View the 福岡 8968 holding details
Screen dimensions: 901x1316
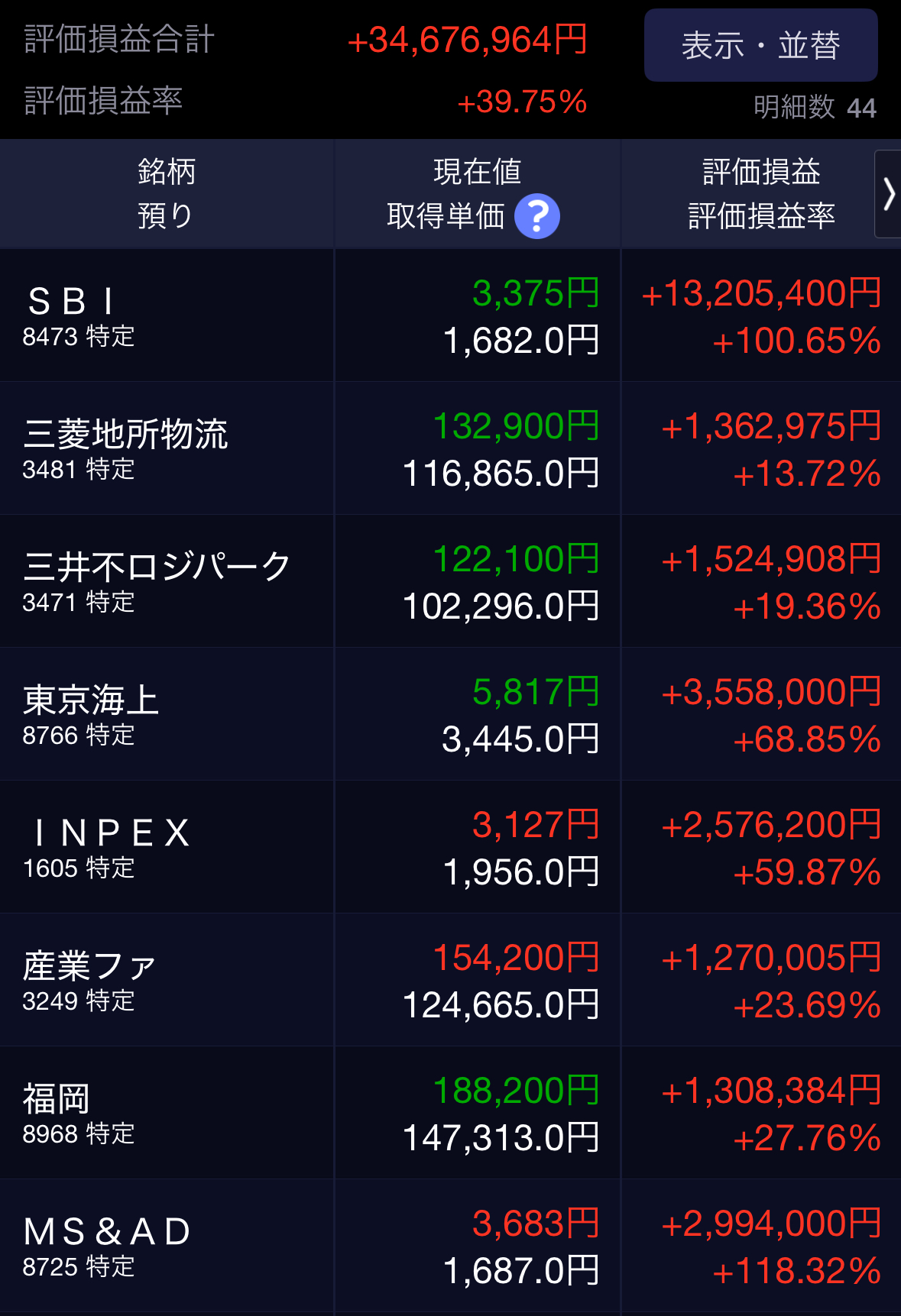tap(450, 1113)
